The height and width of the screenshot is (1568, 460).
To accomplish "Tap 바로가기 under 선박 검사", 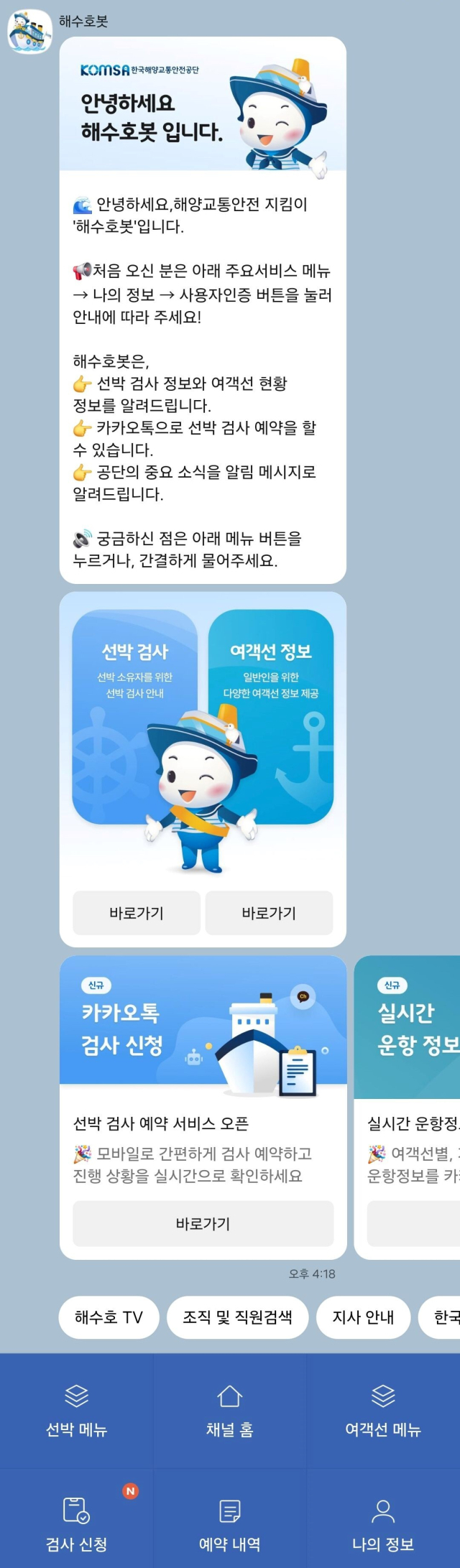I will point(137,913).
